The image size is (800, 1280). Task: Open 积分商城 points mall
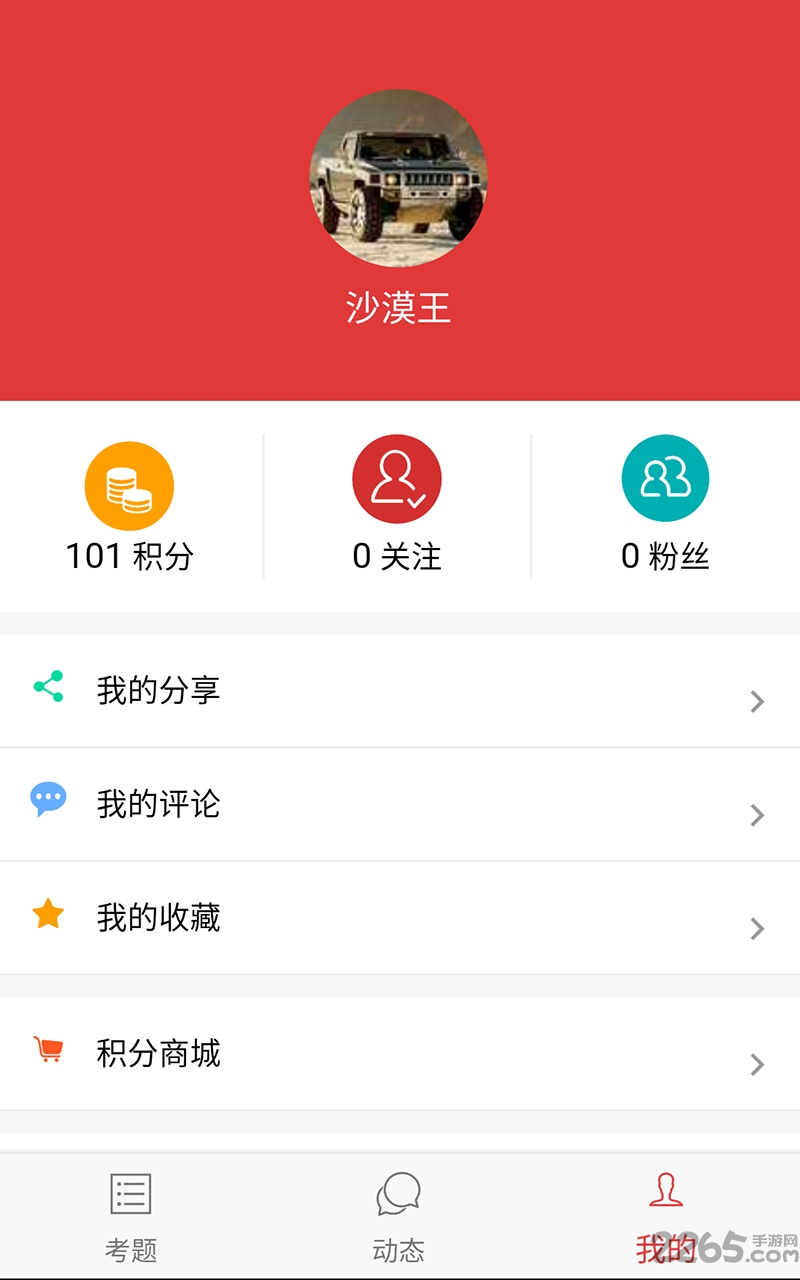pyautogui.click(x=400, y=1054)
